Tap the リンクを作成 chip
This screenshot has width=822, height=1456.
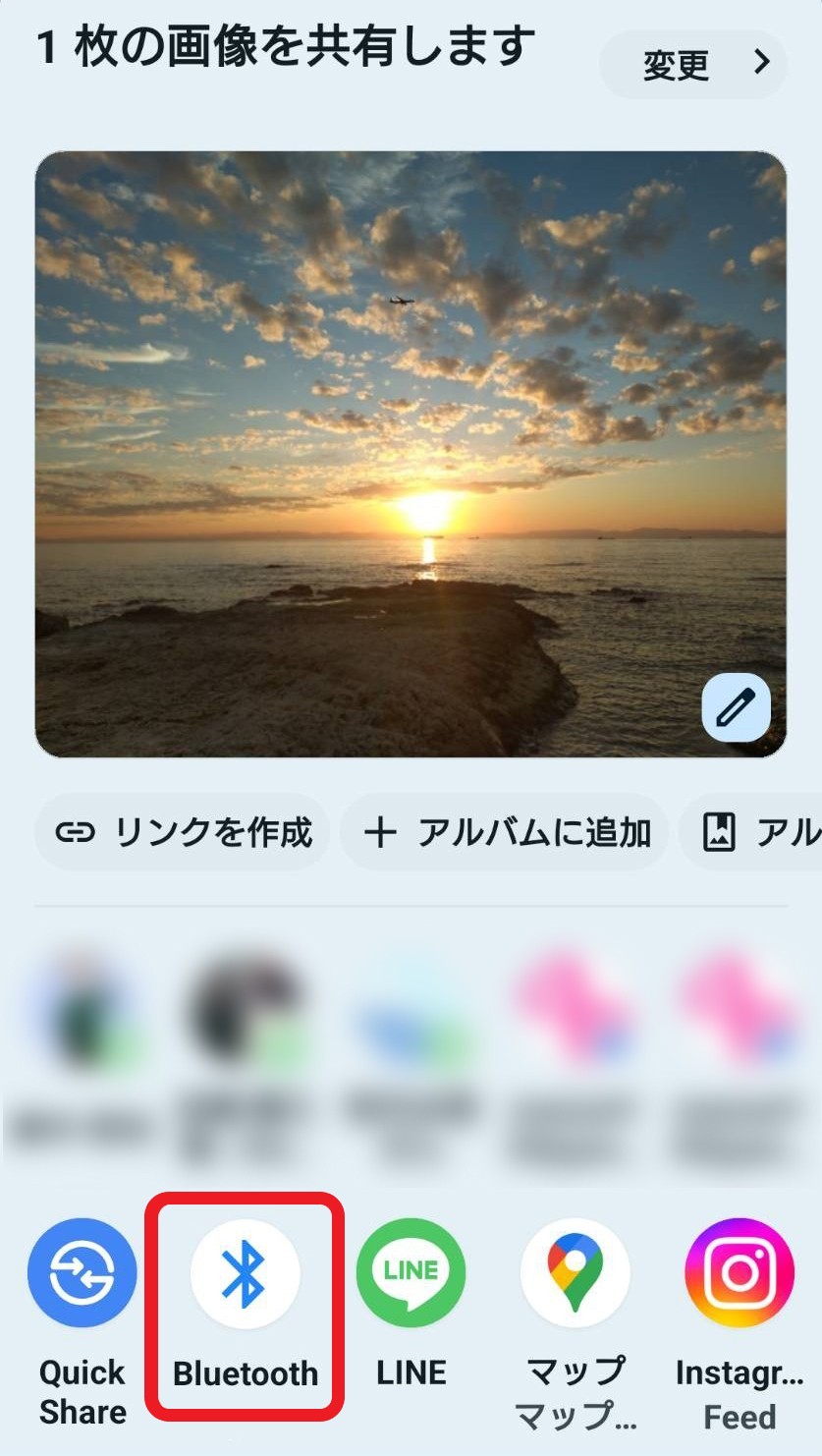(183, 833)
